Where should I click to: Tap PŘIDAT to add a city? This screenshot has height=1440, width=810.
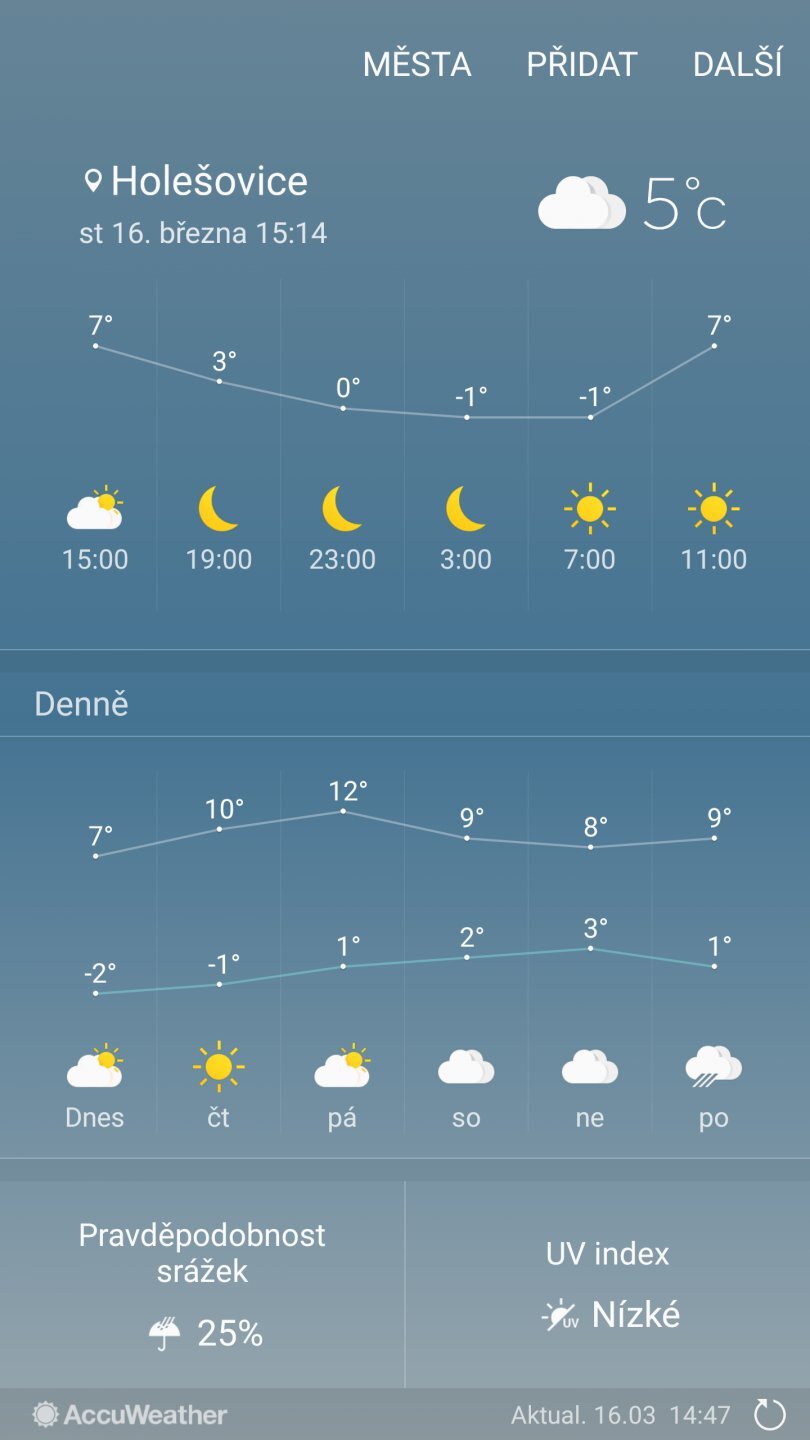[x=582, y=64]
